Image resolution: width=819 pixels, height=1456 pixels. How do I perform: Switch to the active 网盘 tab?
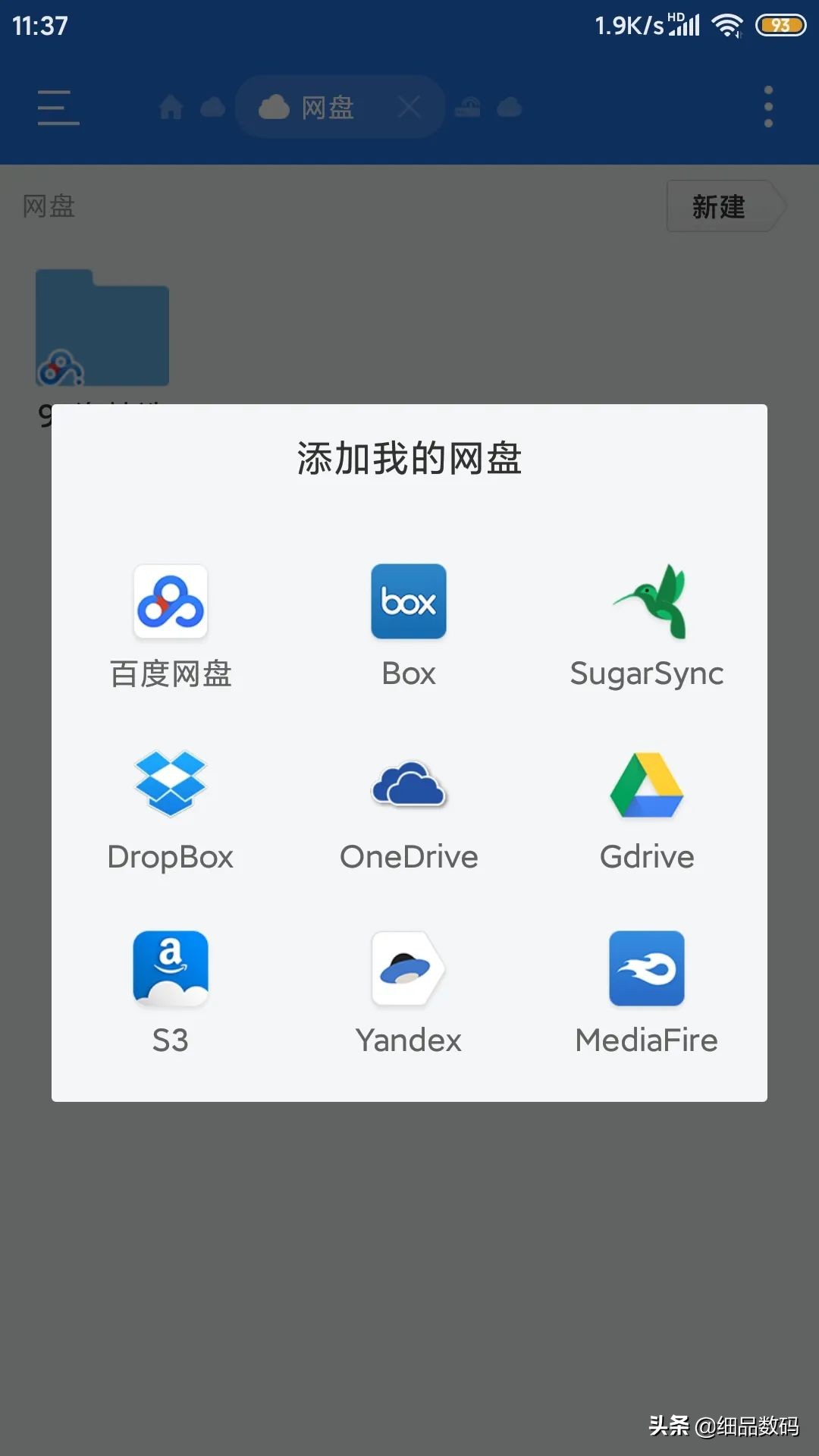tap(326, 107)
